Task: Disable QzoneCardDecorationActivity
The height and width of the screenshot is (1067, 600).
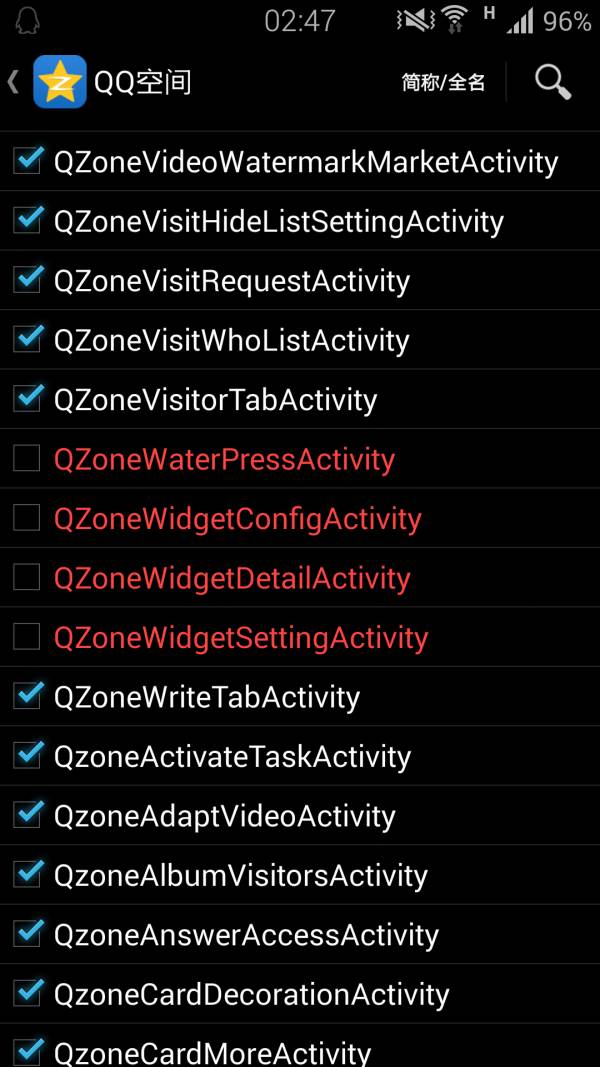Action: point(27,993)
